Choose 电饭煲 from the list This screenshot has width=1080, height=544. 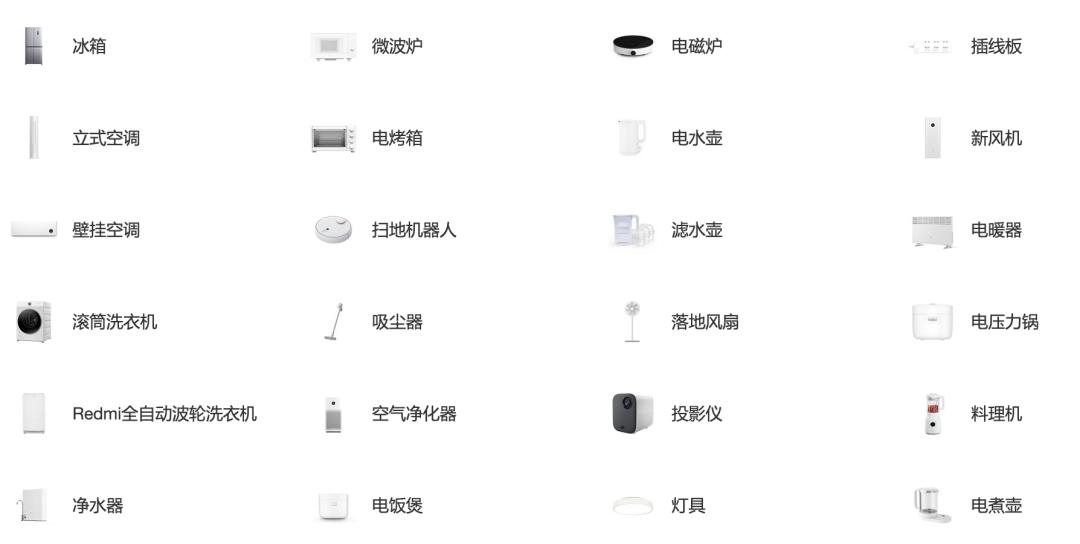click(396, 506)
